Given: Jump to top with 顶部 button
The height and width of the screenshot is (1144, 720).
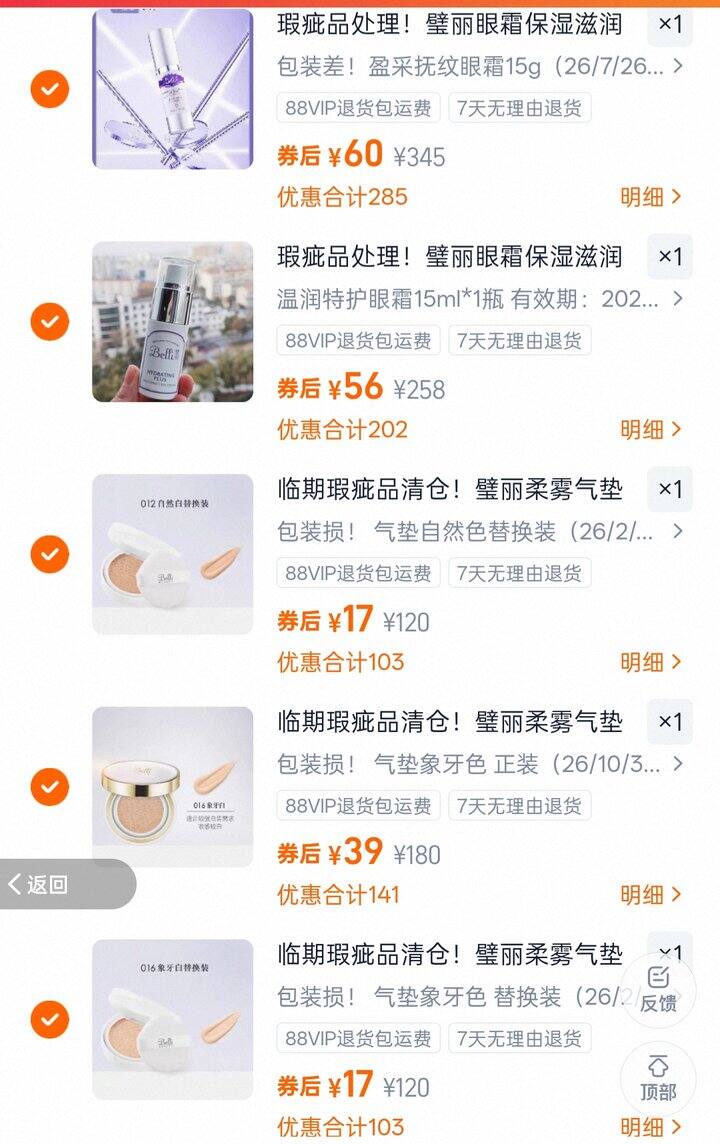Looking at the screenshot, I should tap(658, 1077).
